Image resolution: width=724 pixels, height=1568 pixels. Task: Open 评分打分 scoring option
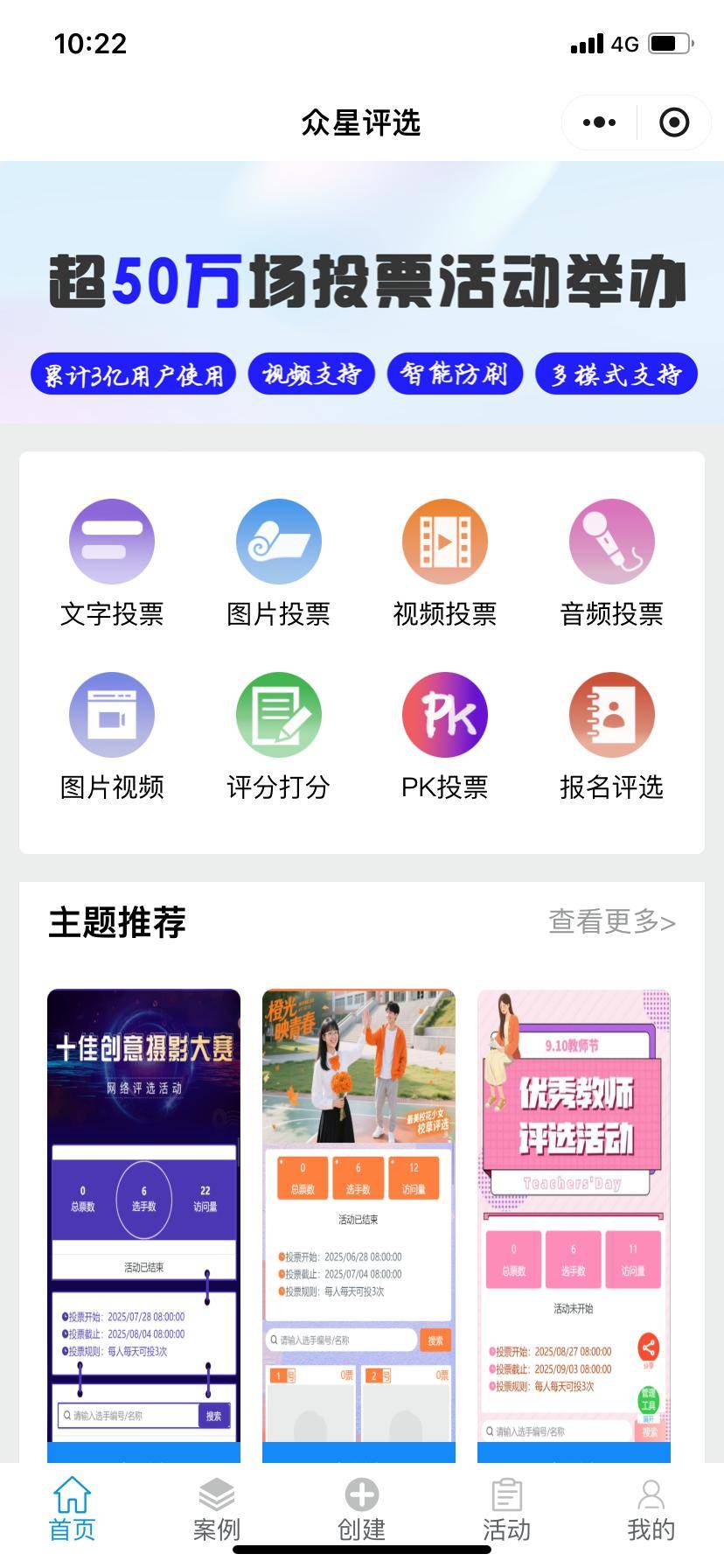click(x=278, y=737)
